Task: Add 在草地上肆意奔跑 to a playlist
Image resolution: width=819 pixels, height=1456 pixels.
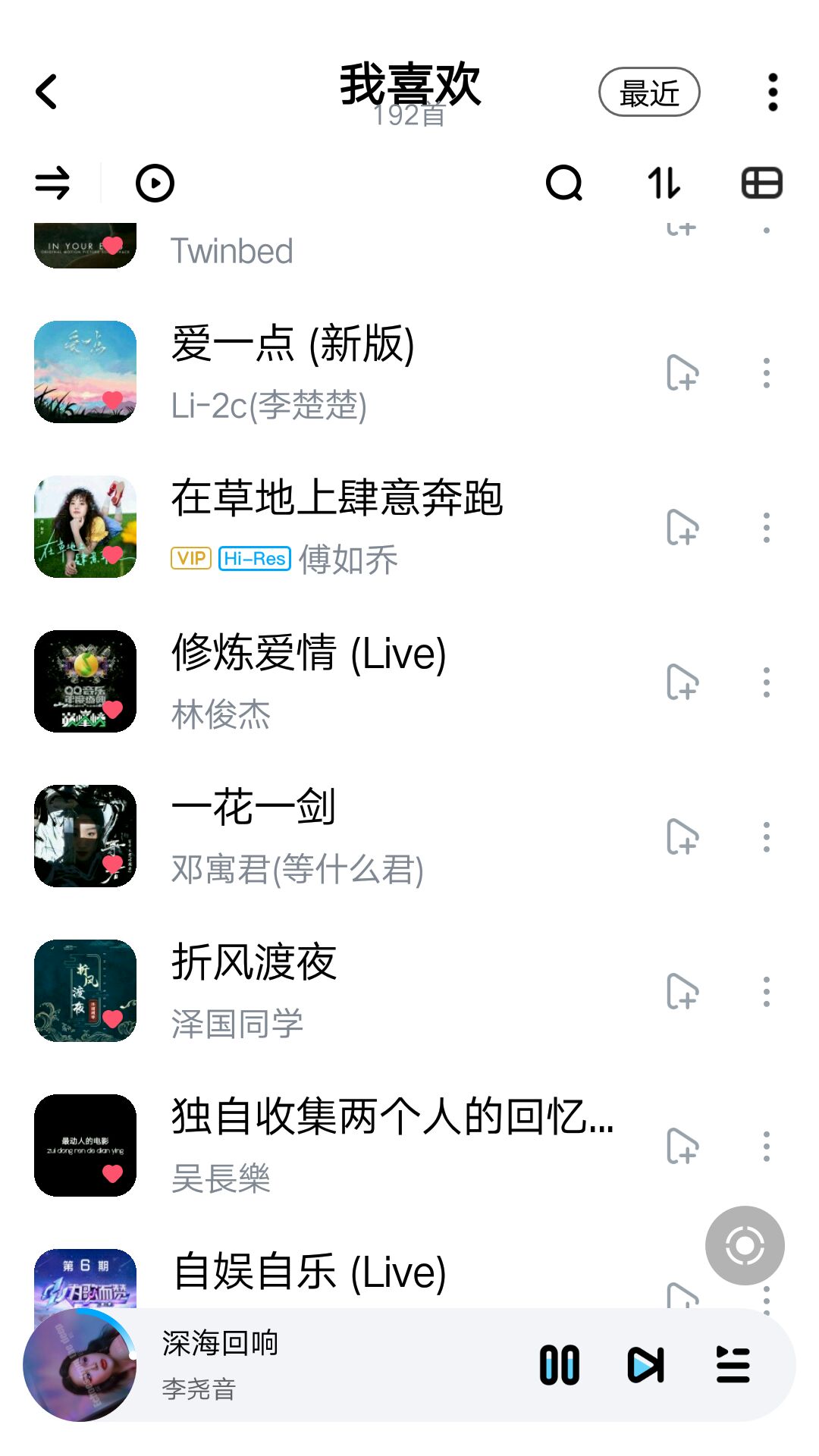Action: coord(682,528)
